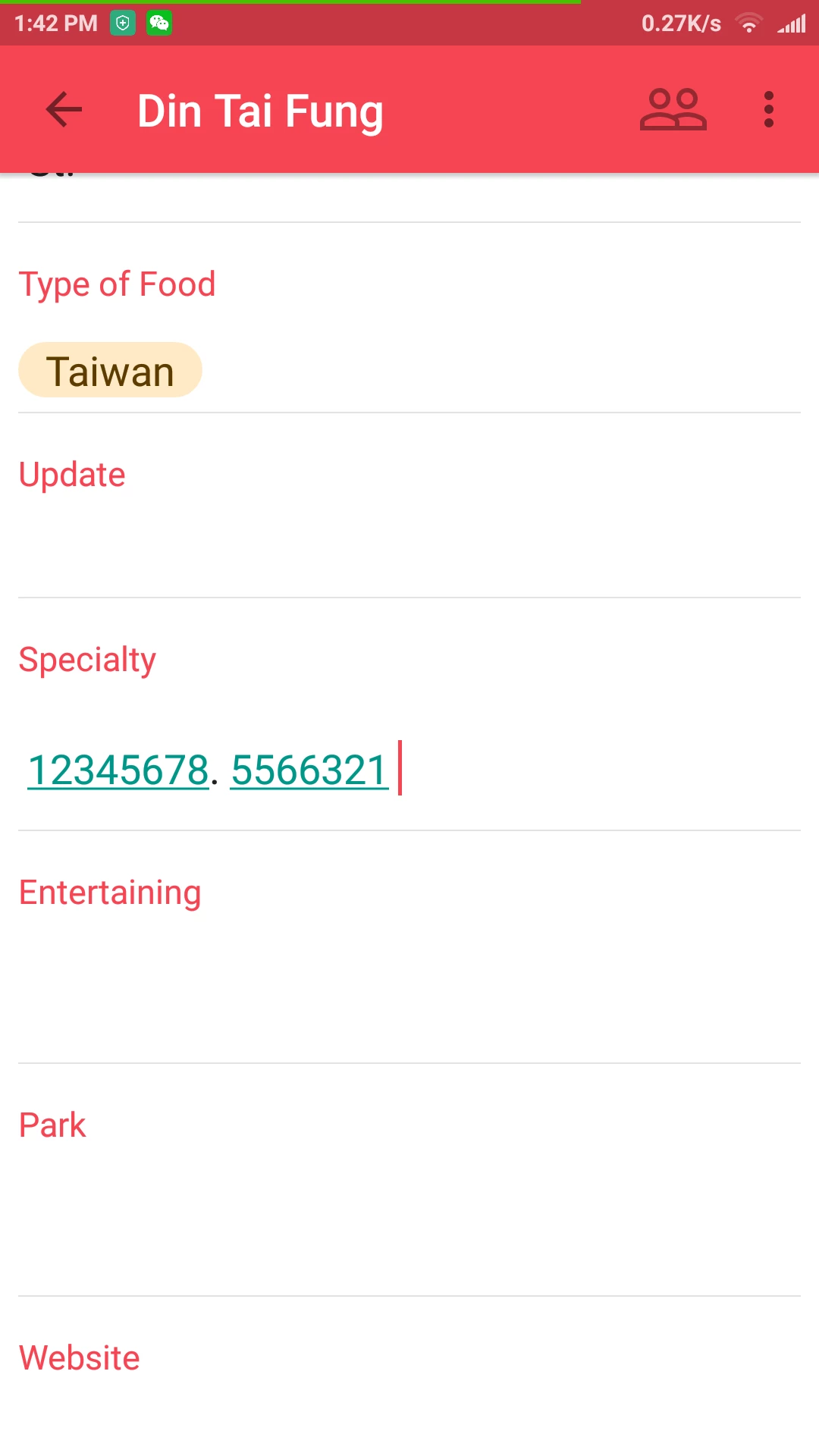
Task: Select the Taiwan food type chip
Action: coord(111,370)
